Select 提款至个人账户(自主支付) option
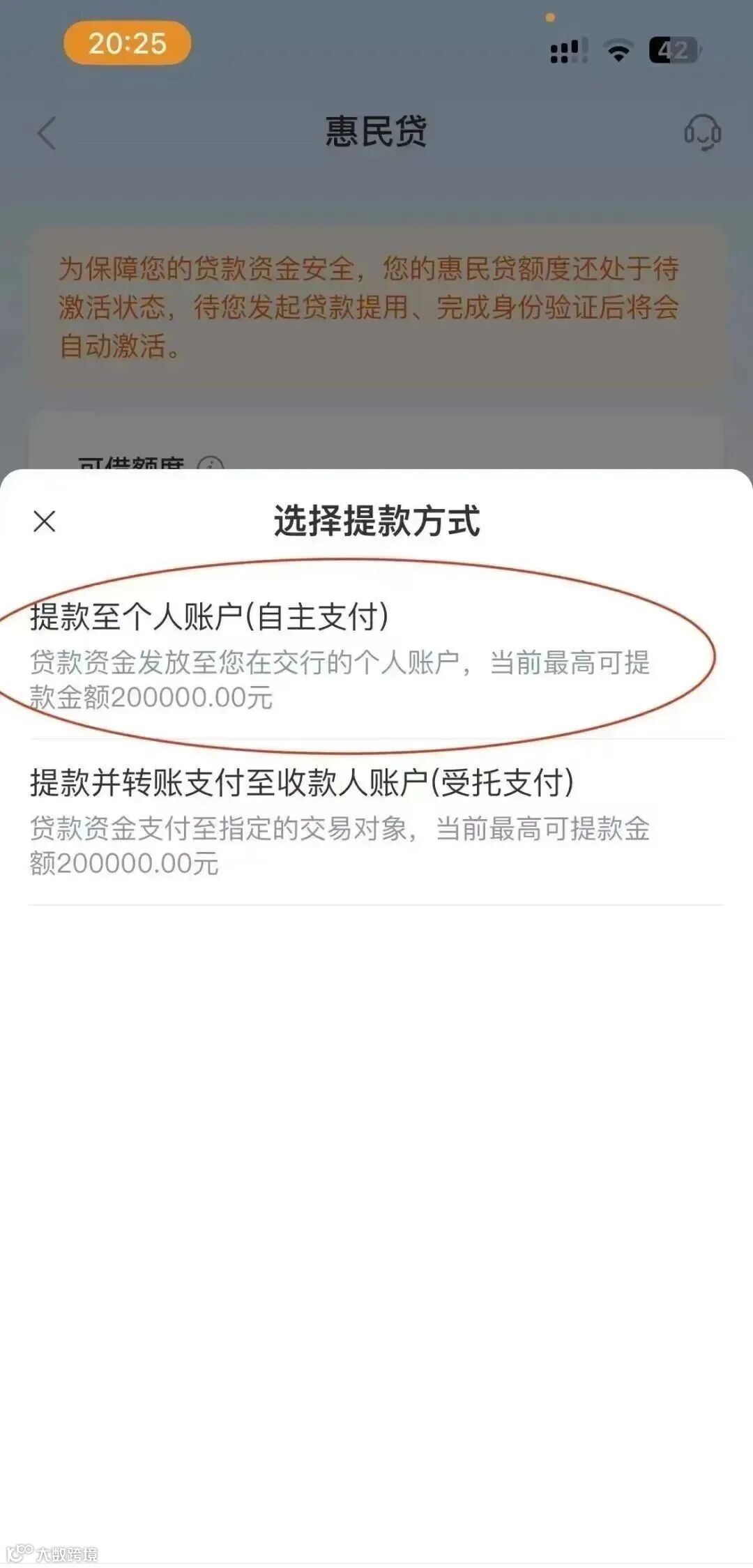753x1568 pixels. coord(209,616)
